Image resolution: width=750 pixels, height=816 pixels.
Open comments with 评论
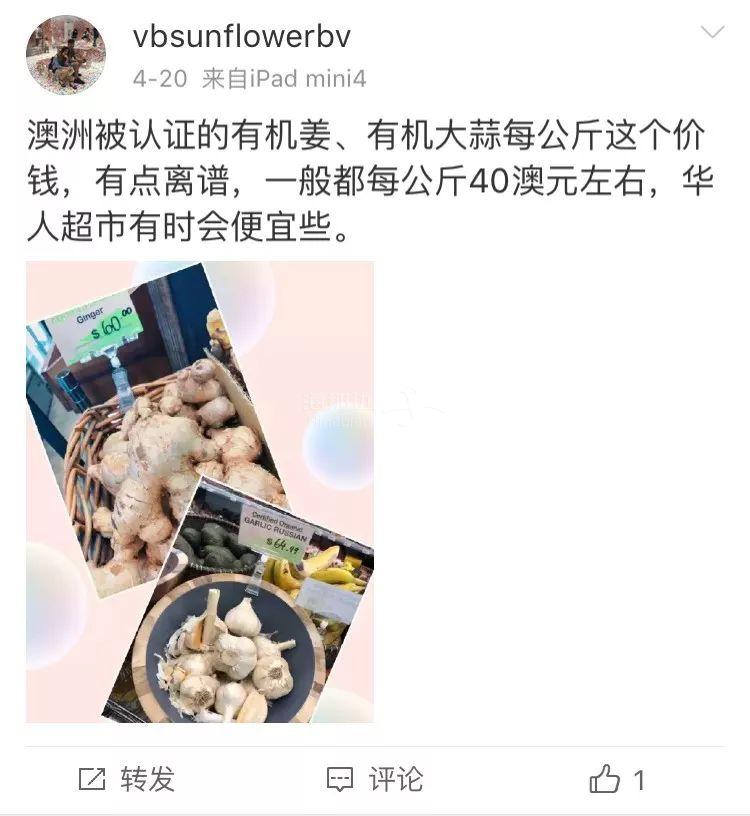coord(375,779)
